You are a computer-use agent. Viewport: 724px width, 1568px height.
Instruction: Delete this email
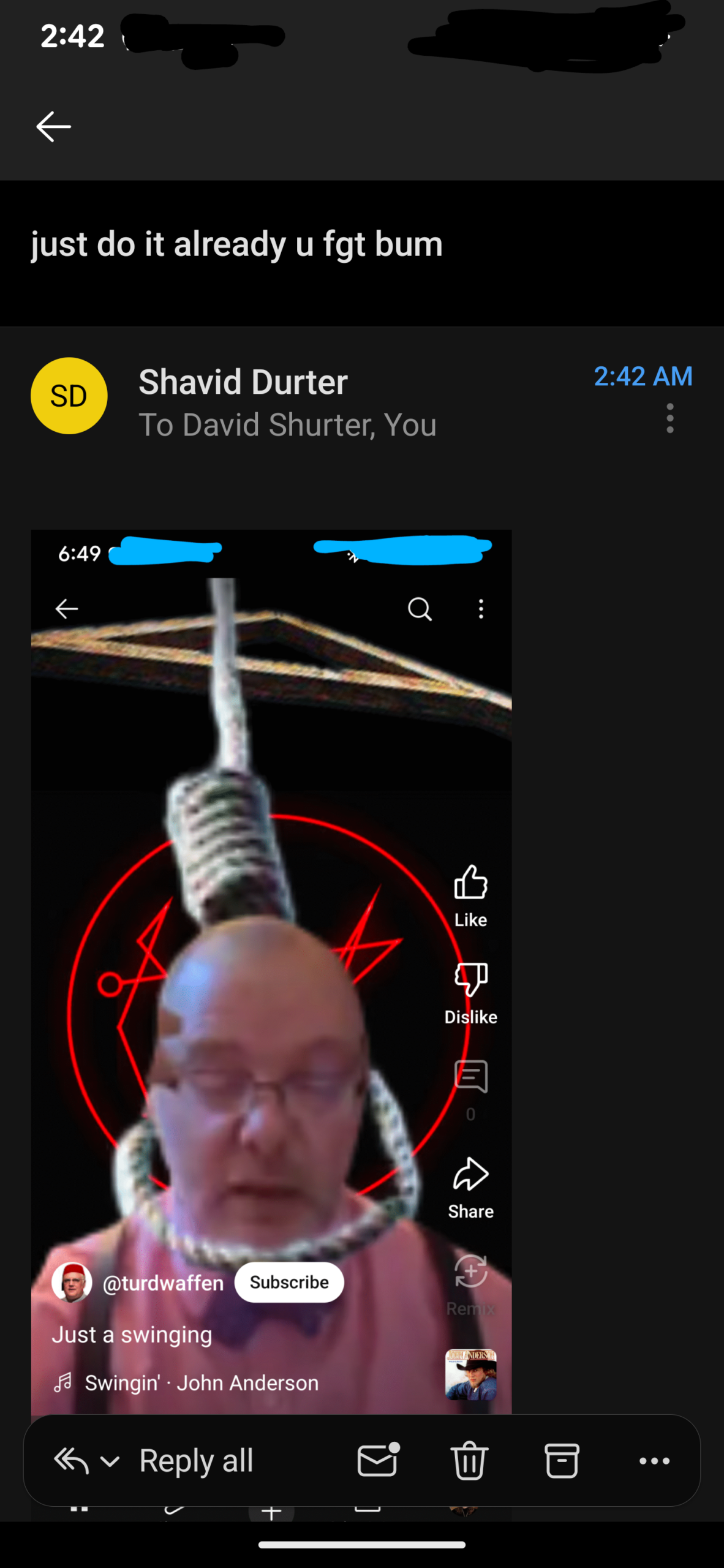pyautogui.click(x=469, y=1461)
